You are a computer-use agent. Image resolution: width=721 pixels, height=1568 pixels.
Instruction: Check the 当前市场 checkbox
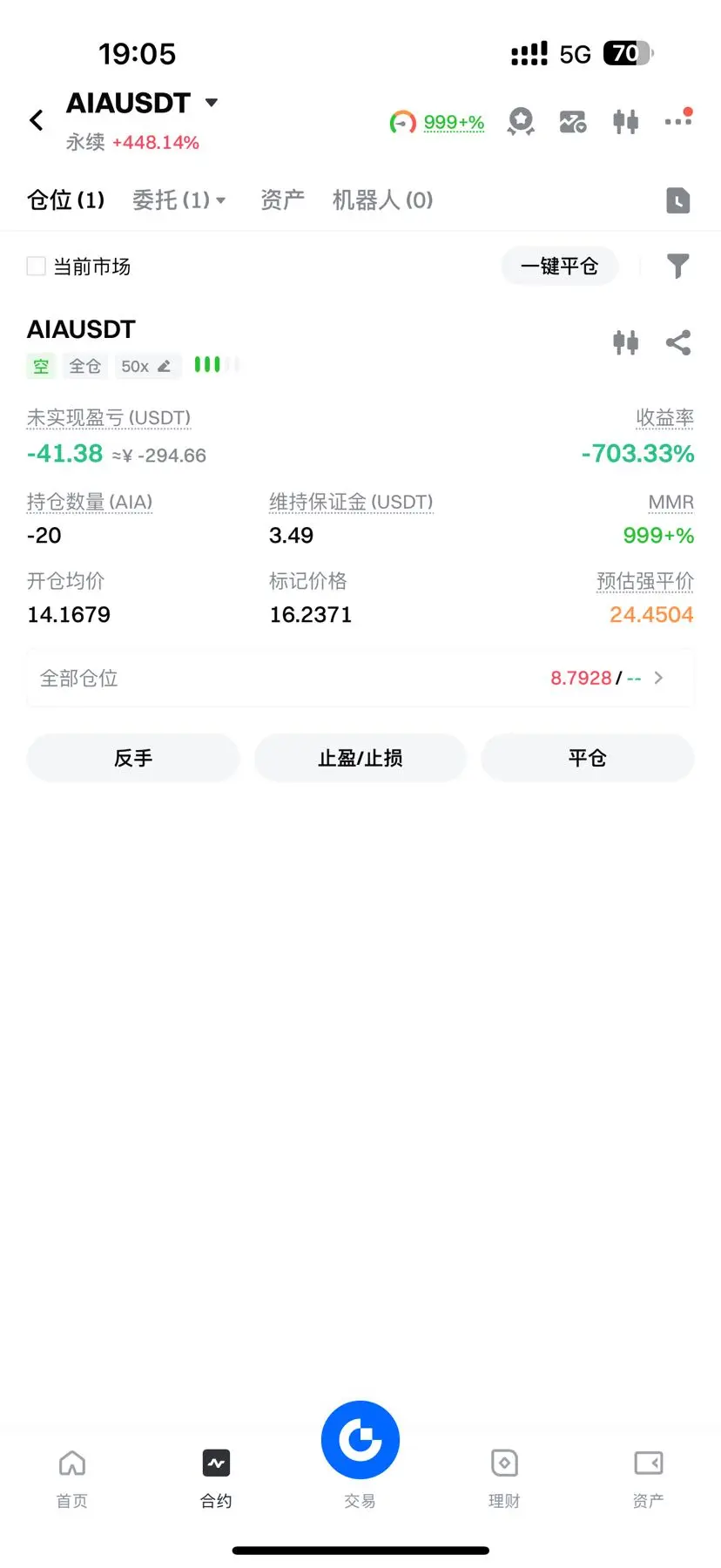point(37,267)
